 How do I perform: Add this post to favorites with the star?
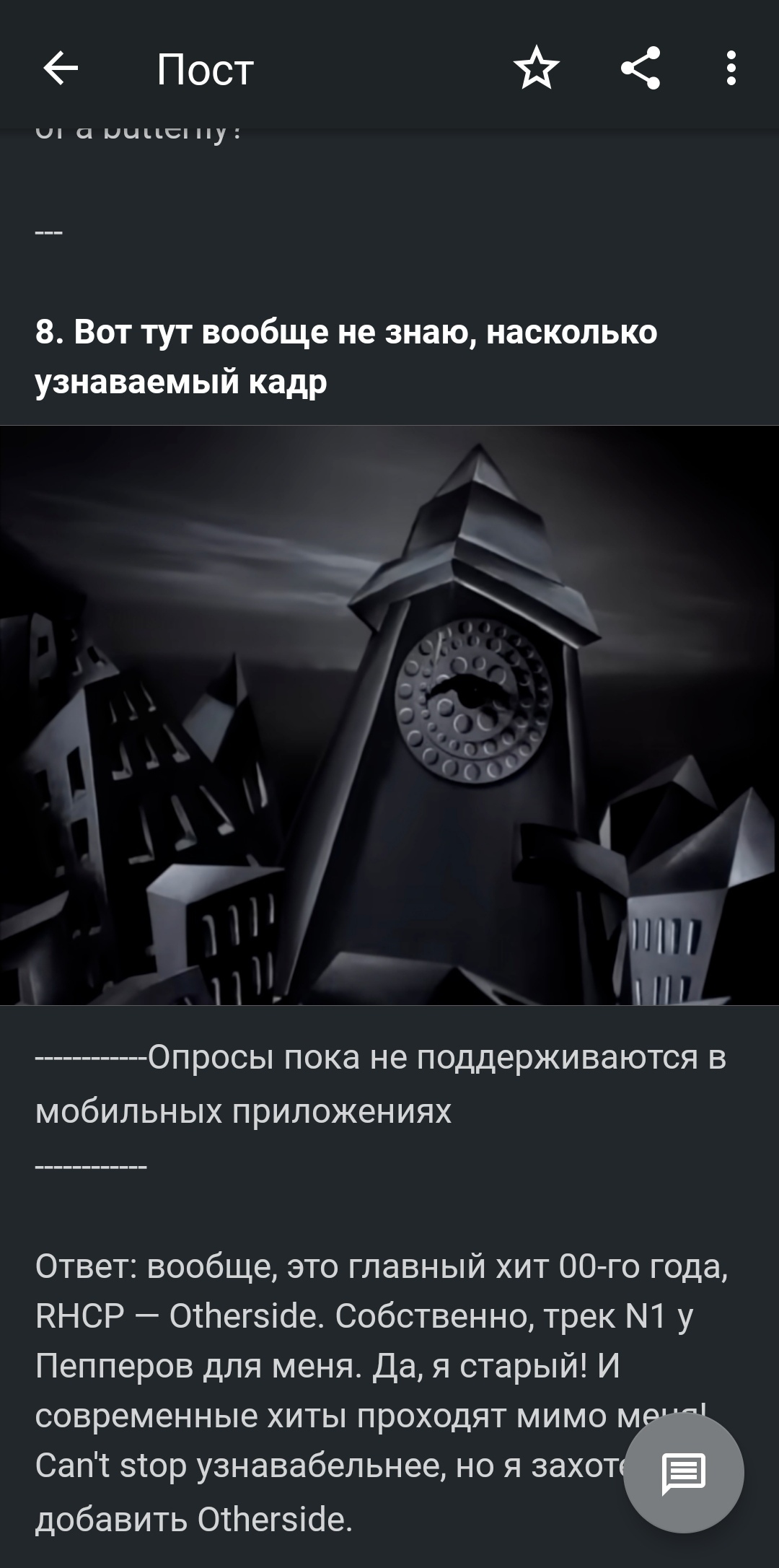536,69
